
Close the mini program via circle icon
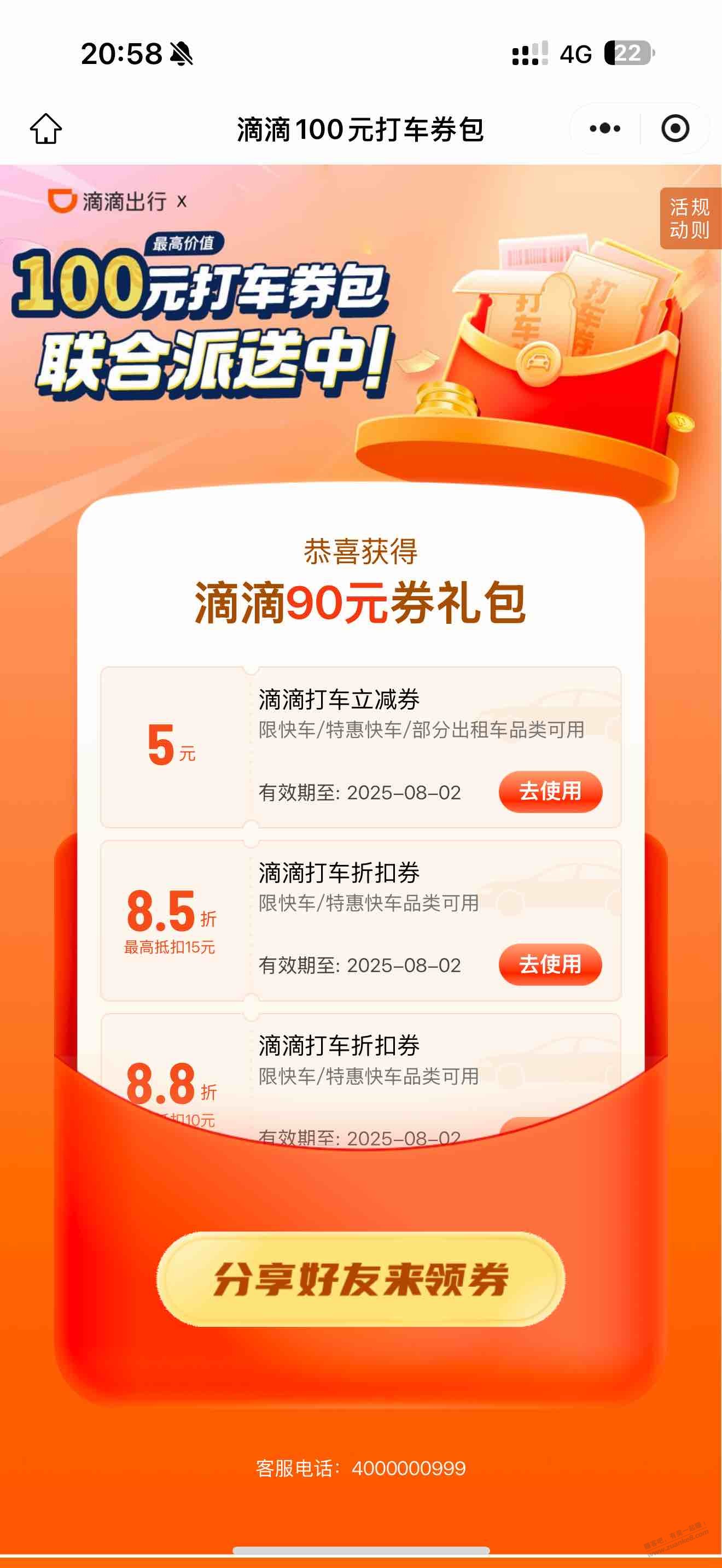coord(675,128)
